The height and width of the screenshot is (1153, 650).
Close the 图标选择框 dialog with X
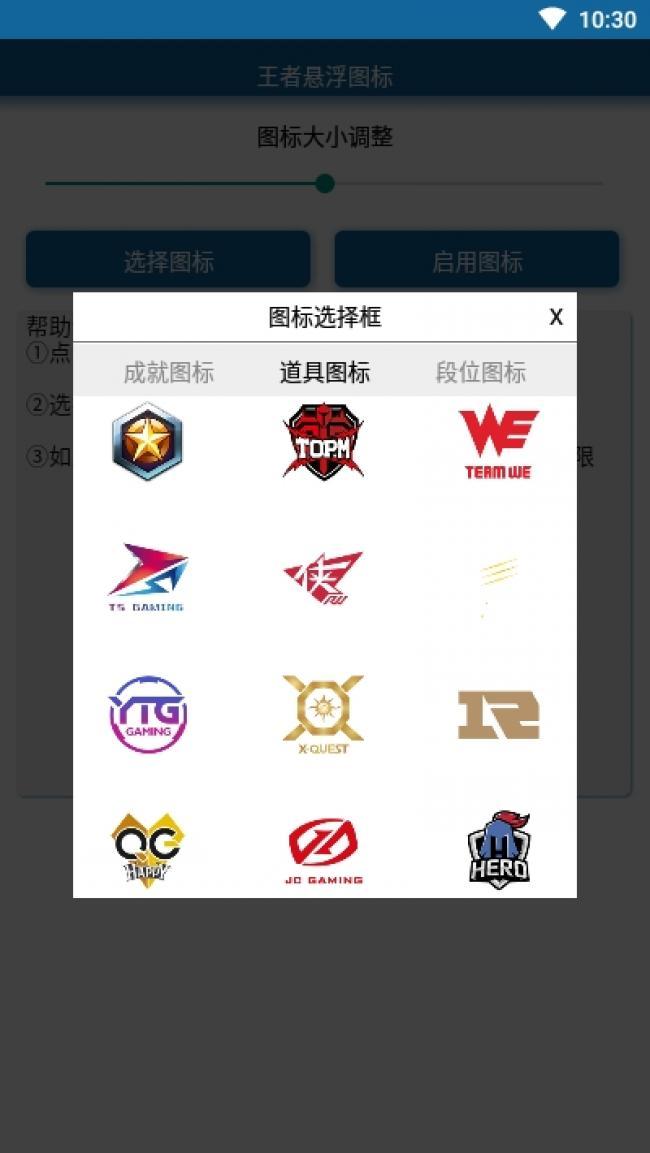tap(556, 317)
